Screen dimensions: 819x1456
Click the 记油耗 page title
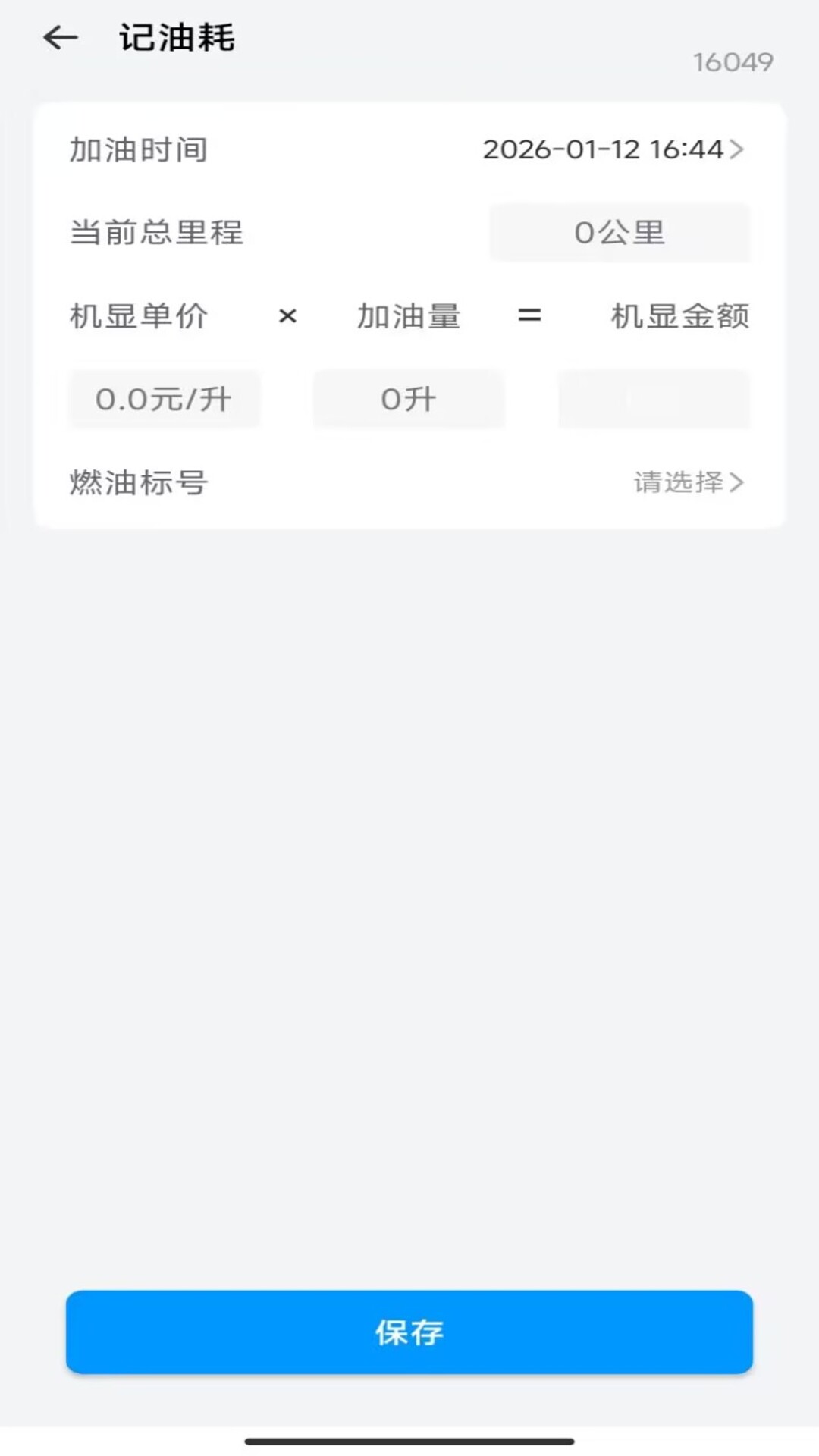(x=176, y=38)
